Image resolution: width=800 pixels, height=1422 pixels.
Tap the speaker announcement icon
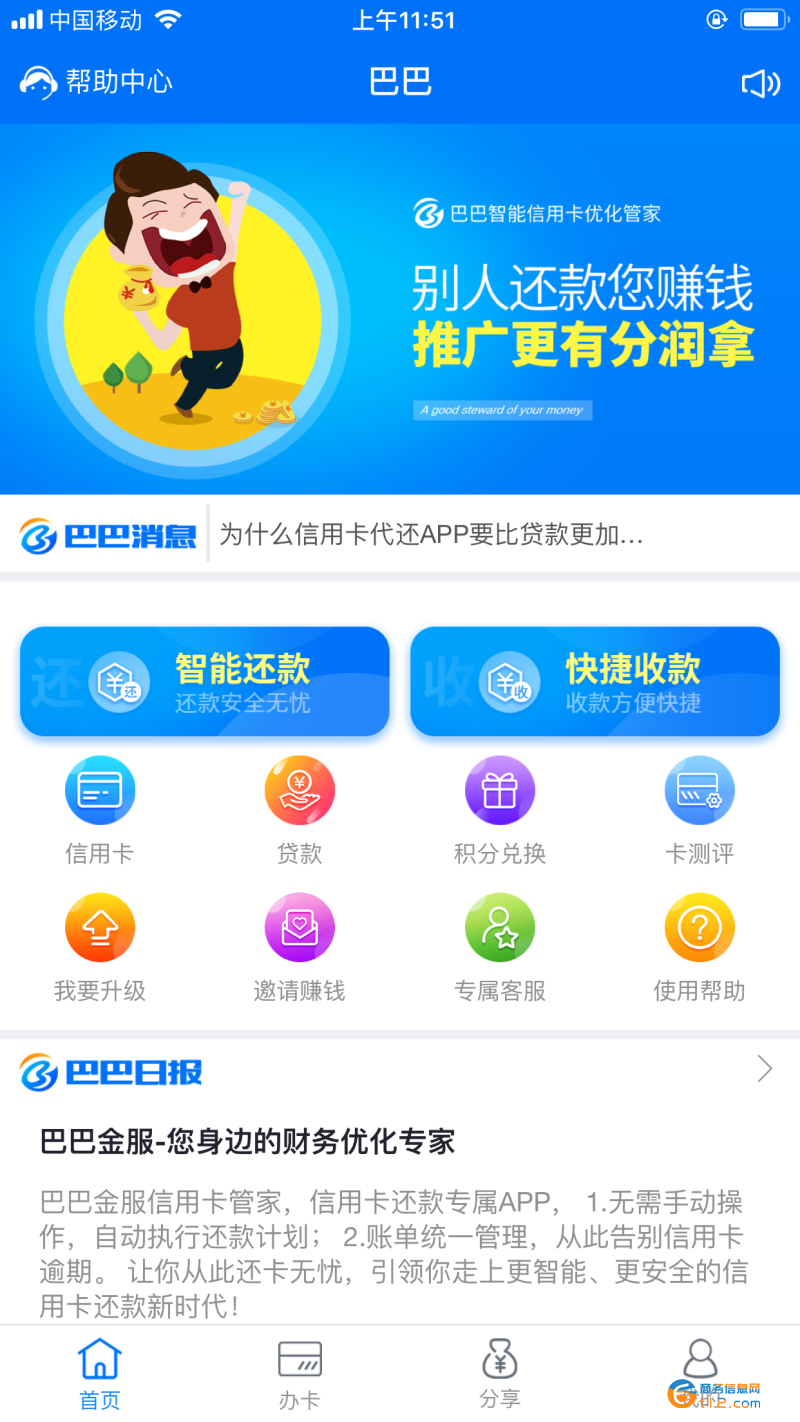pos(760,84)
